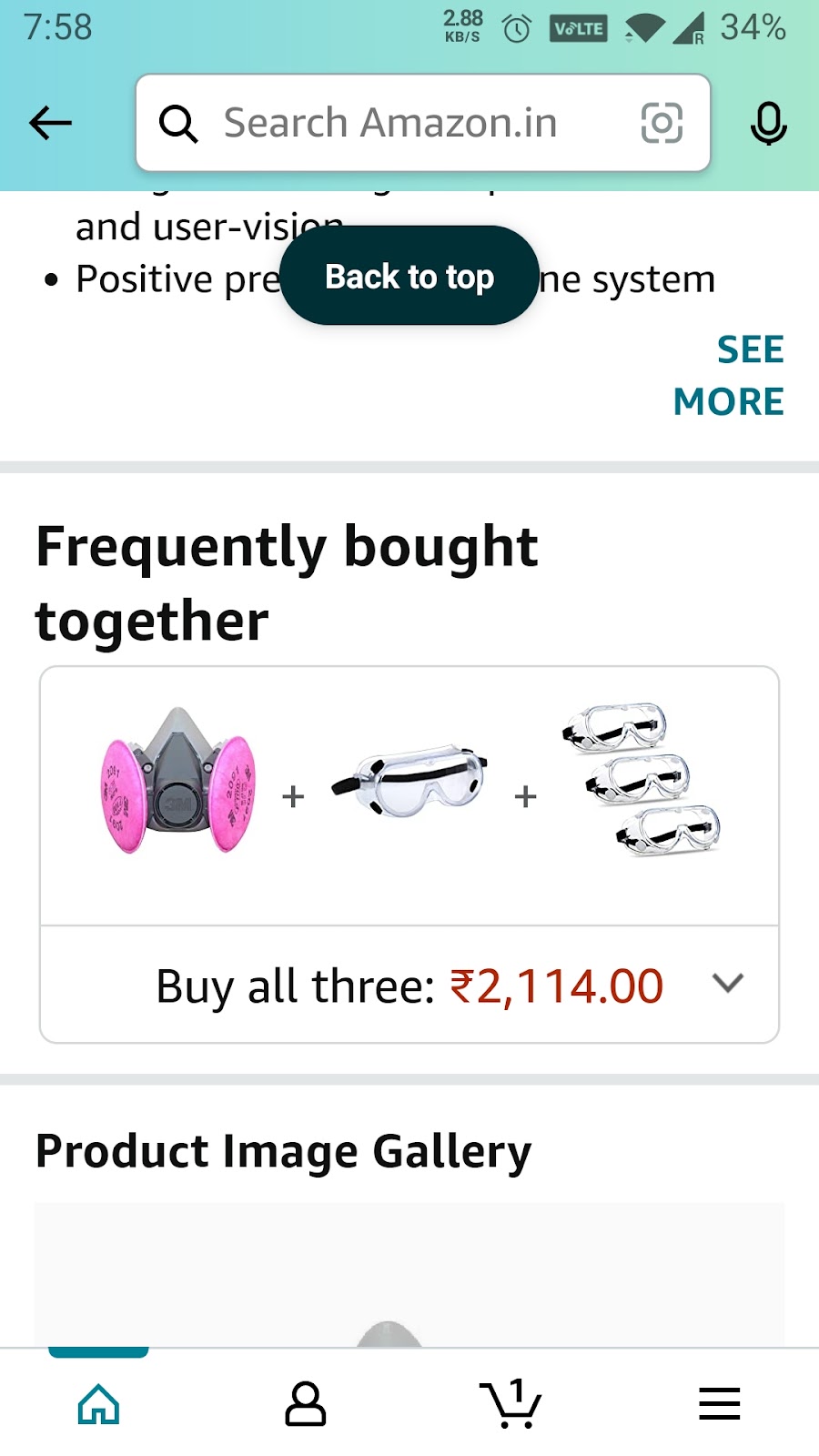Open the 3M respirator mask product image
The height and width of the screenshot is (1456, 819).
coord(177,783)
